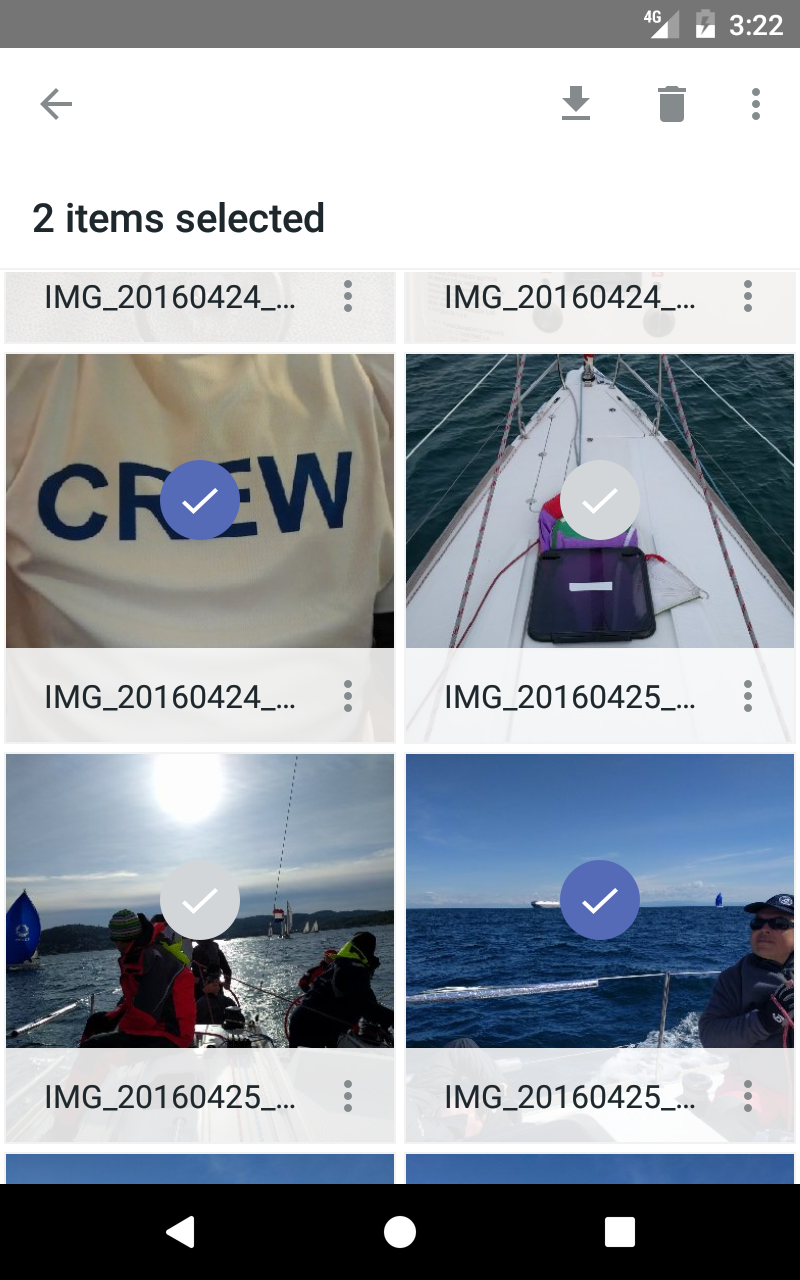The width and height of the screenshot is (800, 1280).
Task: Select the sunlit sailing crew photo
Action: (x=200, y=900)
